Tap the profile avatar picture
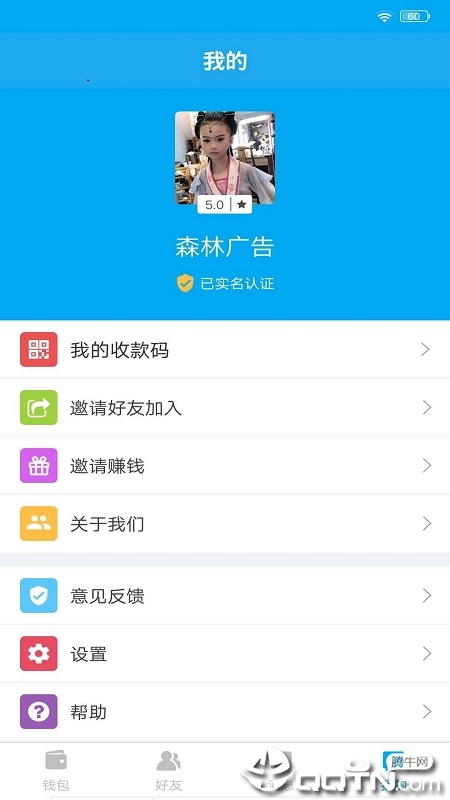450x800 pixels. tap(225, 158)
